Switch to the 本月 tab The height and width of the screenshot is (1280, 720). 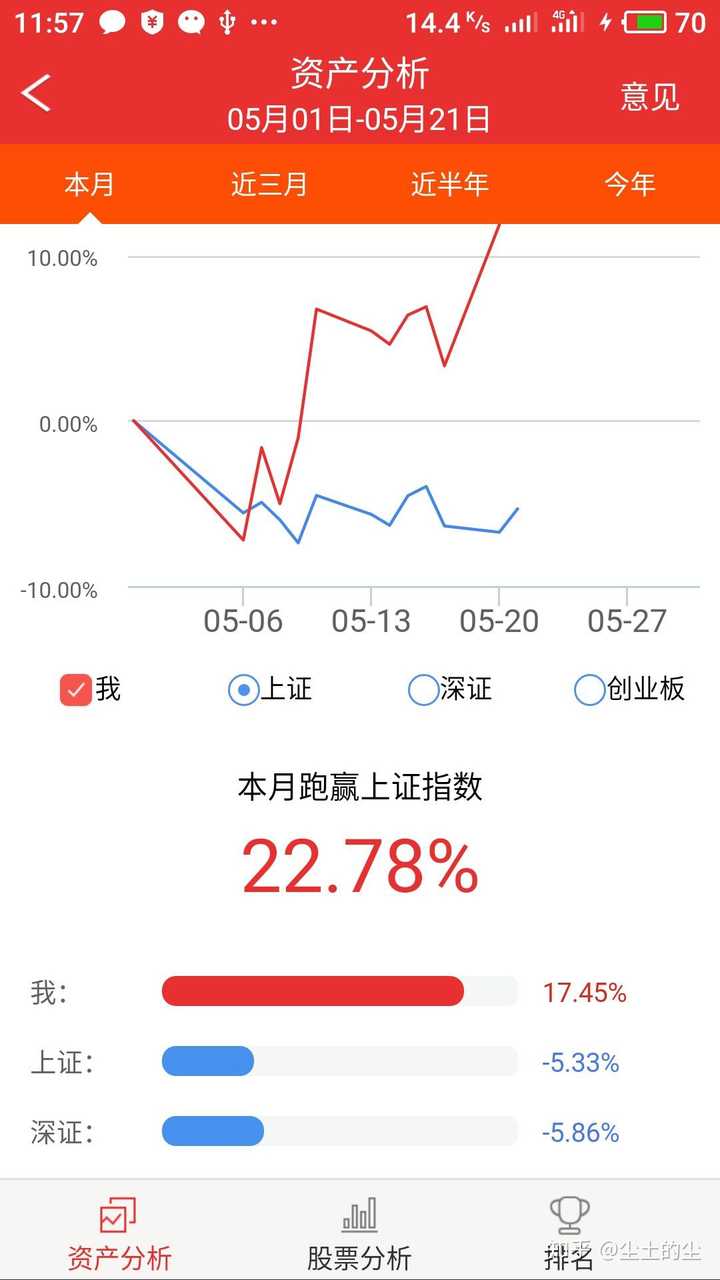pos(89,184)
